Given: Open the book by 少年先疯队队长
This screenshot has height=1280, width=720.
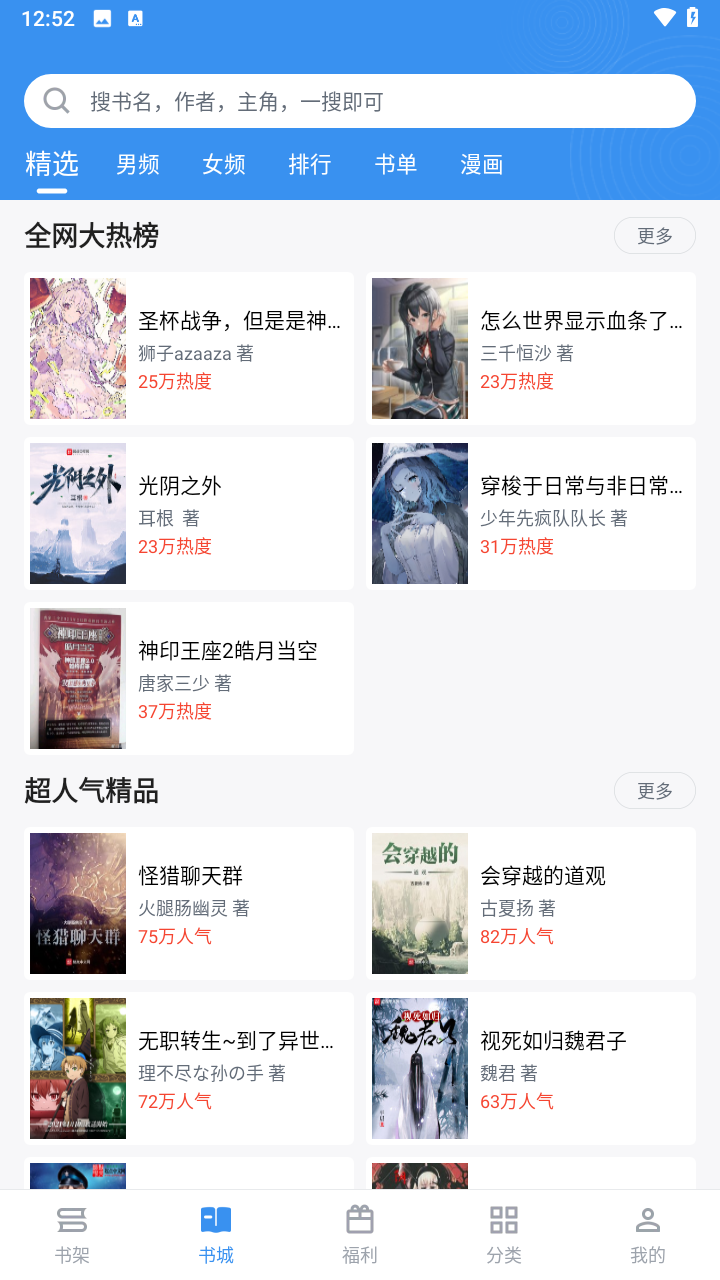Looking at the screenshot, I should click(531, 513).
